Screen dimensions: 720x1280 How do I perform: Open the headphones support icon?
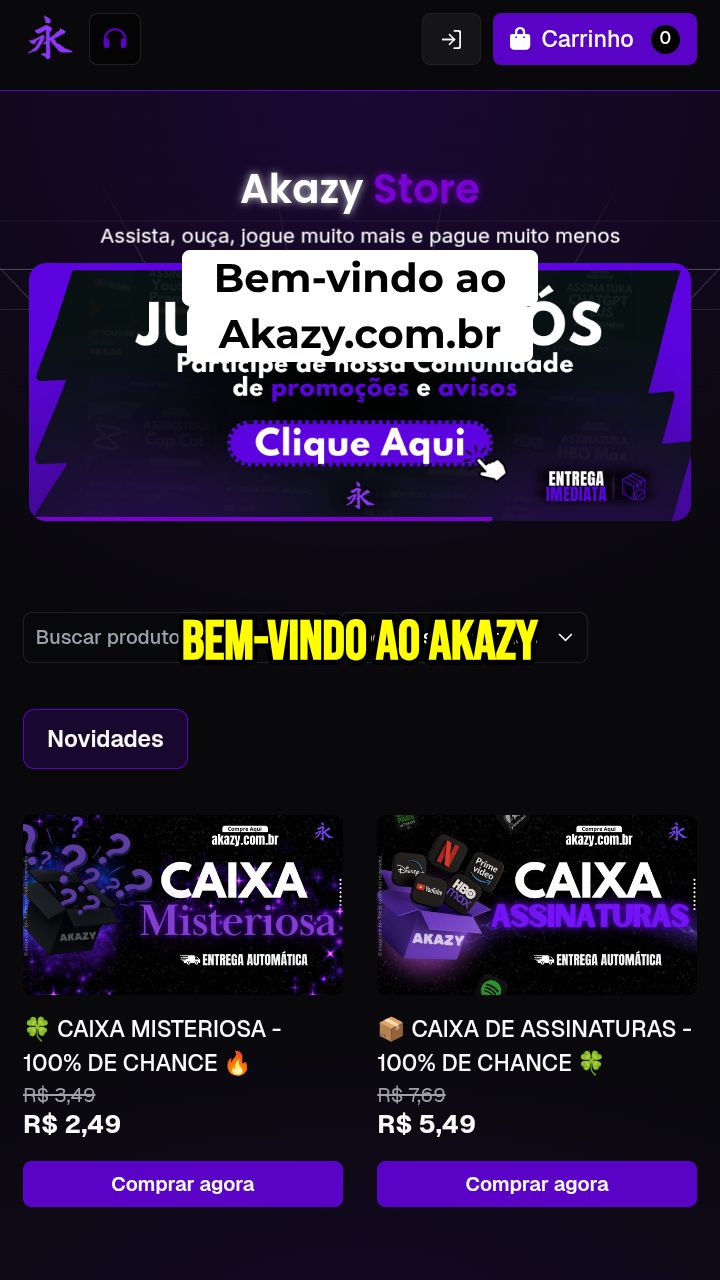pos(115,39)
